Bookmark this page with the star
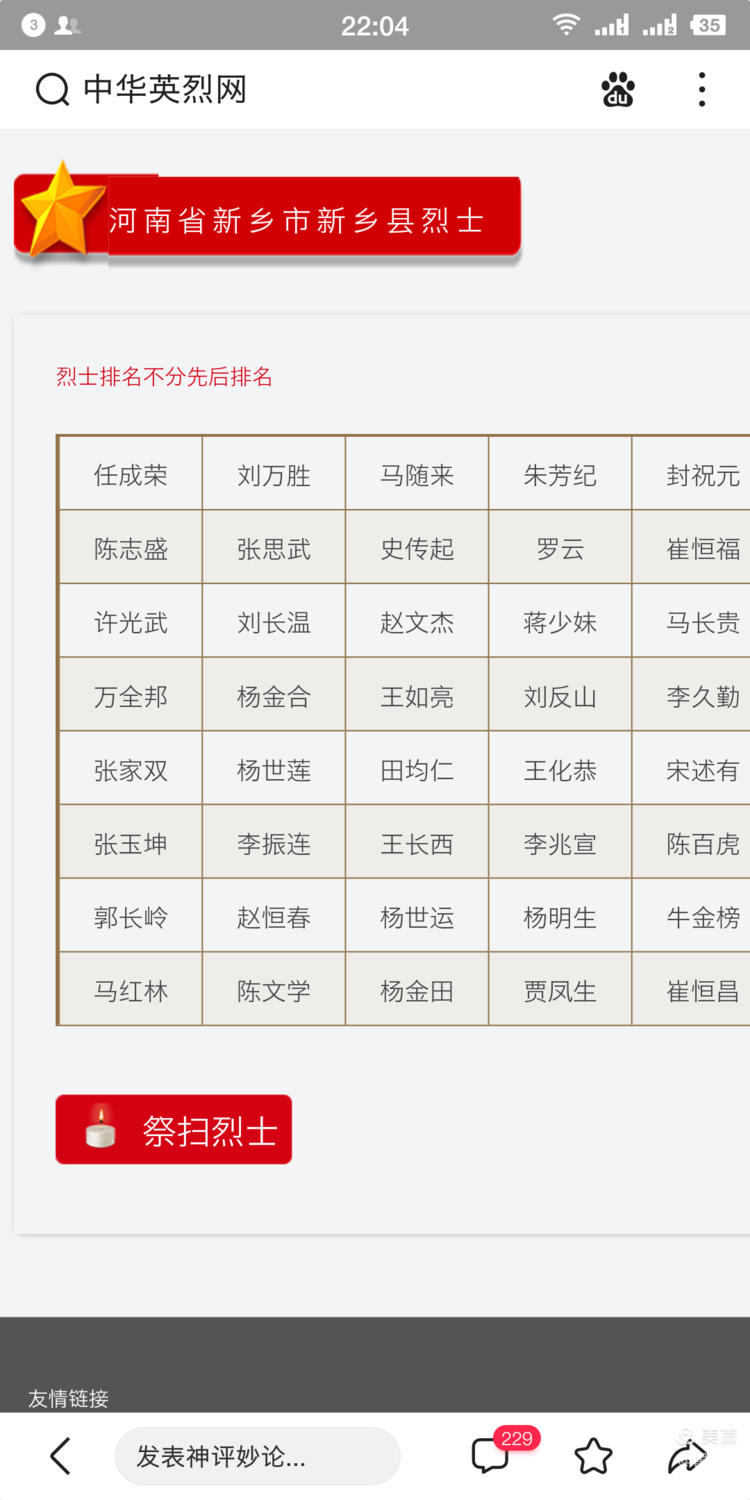This screenshot has height=1500, width=750. (593, 1456)
